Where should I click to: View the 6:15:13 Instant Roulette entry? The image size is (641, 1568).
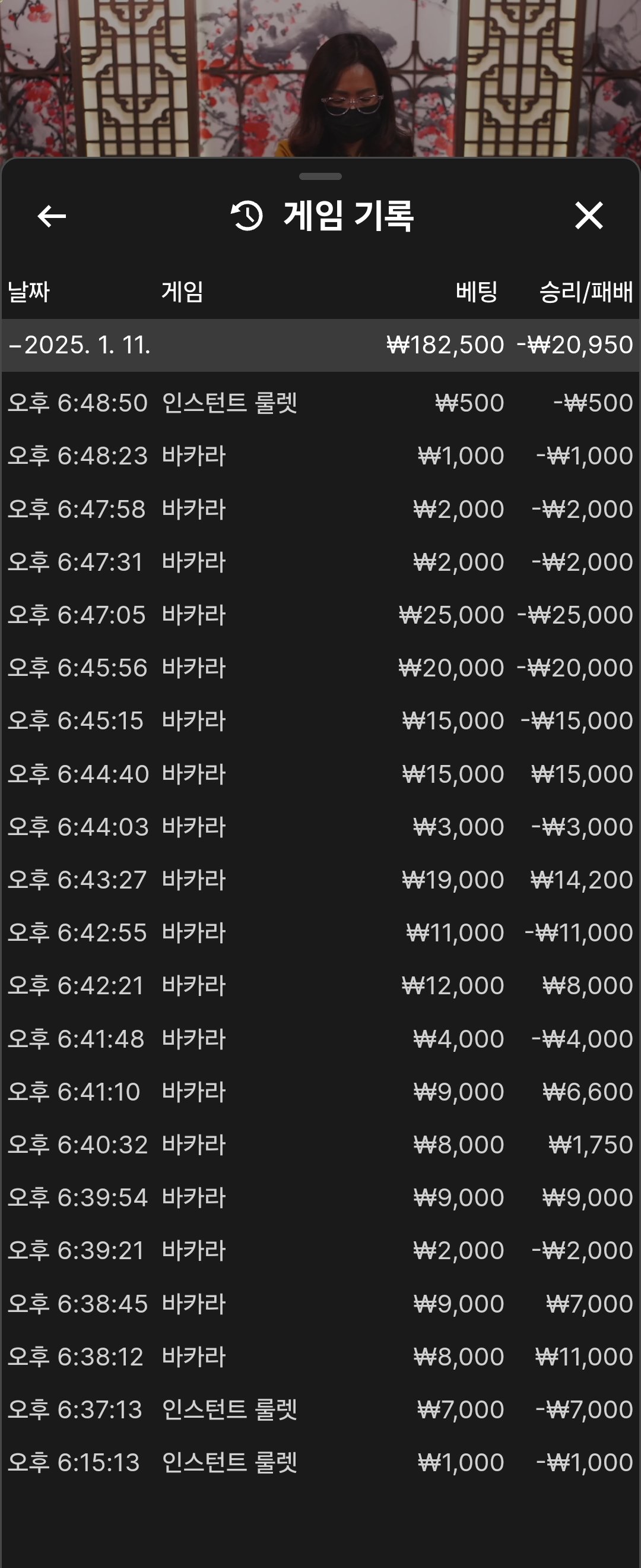point(320,1463)
